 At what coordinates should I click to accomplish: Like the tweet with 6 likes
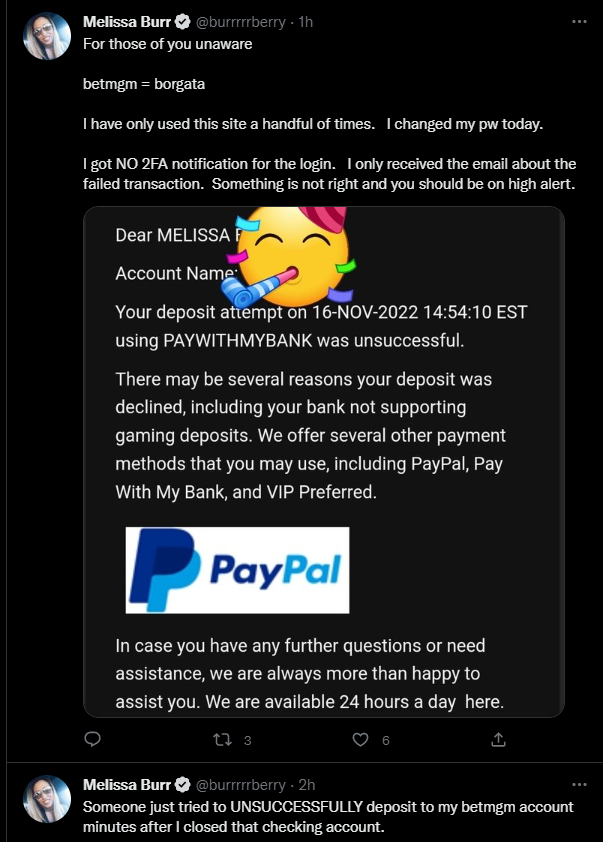pyautogui.click(x=361, y=740)
